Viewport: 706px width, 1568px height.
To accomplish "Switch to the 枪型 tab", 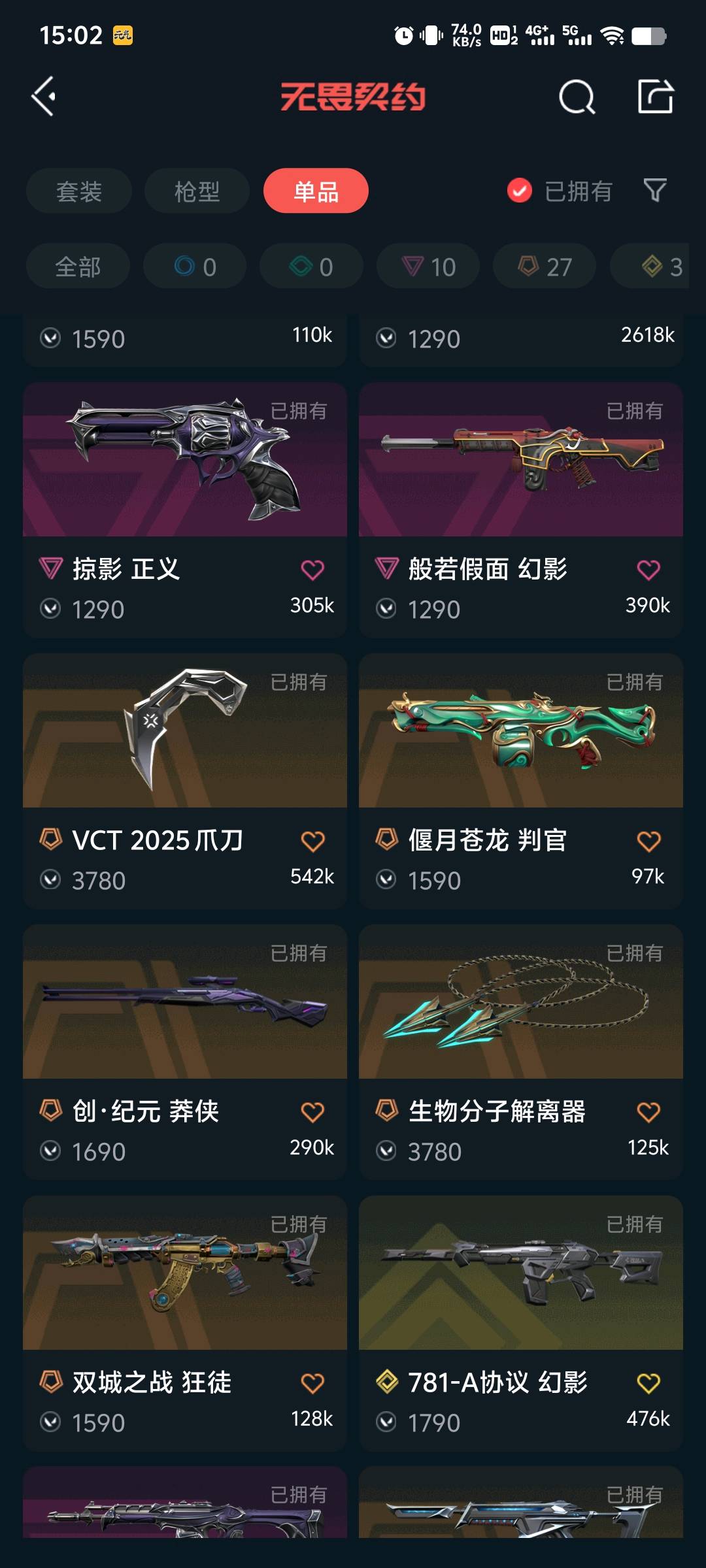I will 197,191.
